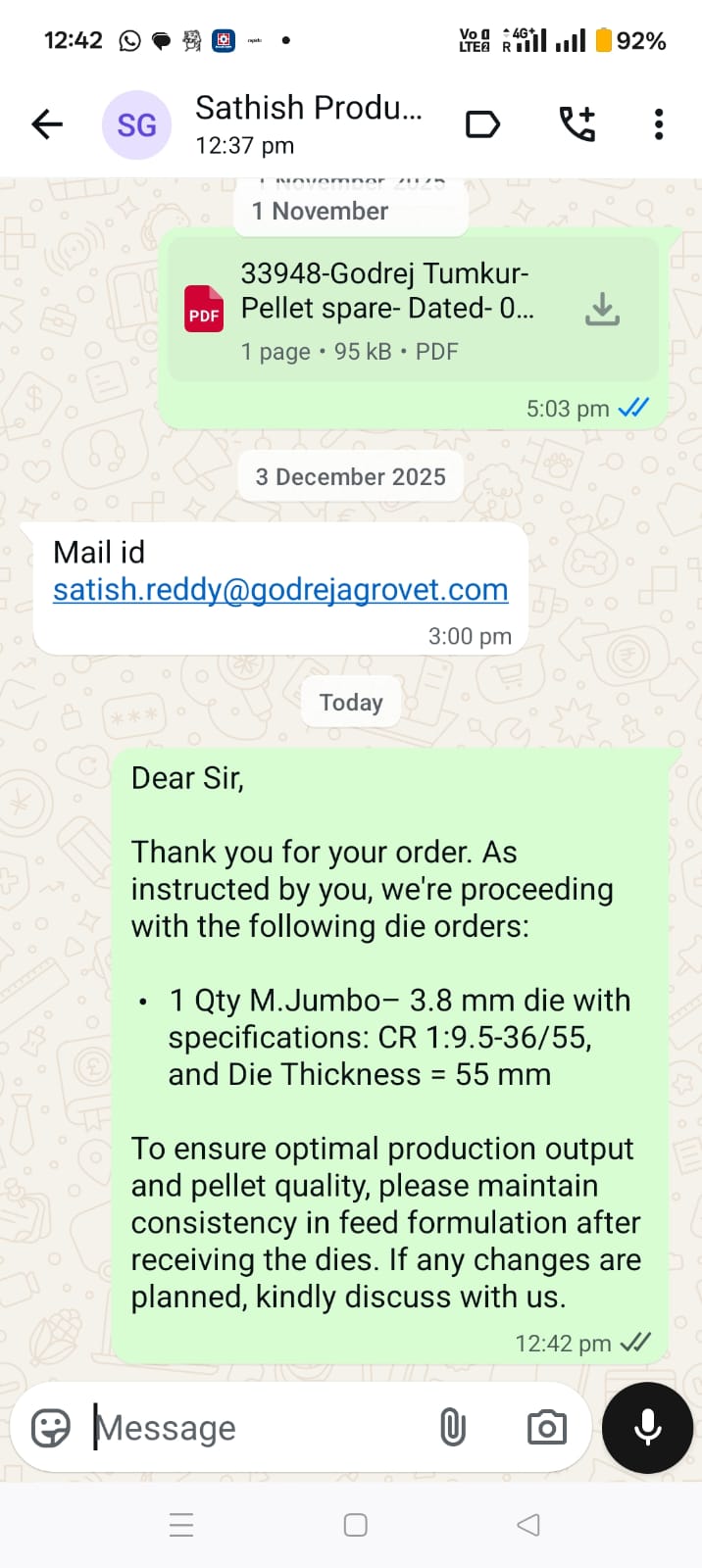Tap the system back navigation button

tap(527, 1525)
